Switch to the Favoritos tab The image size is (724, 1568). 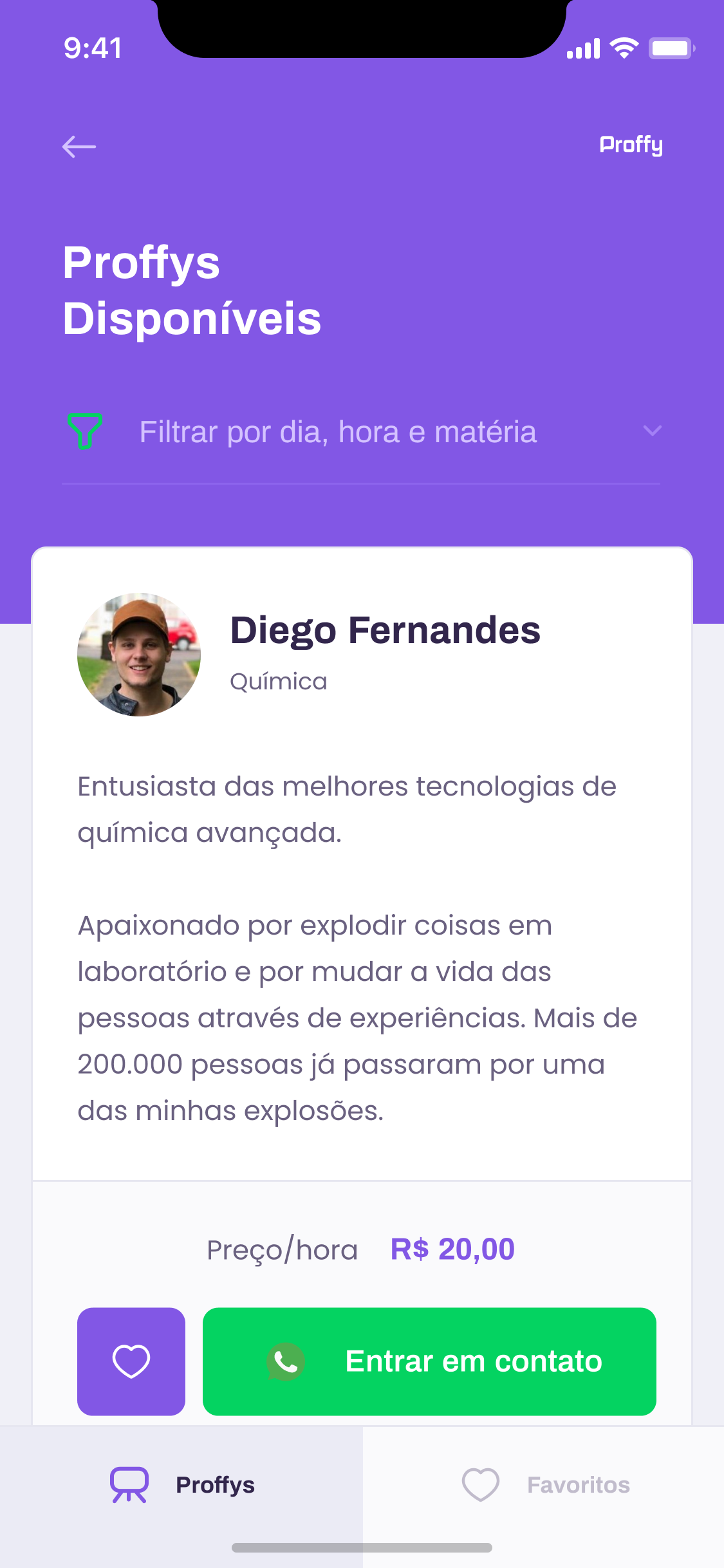(x=543, y=1485)
